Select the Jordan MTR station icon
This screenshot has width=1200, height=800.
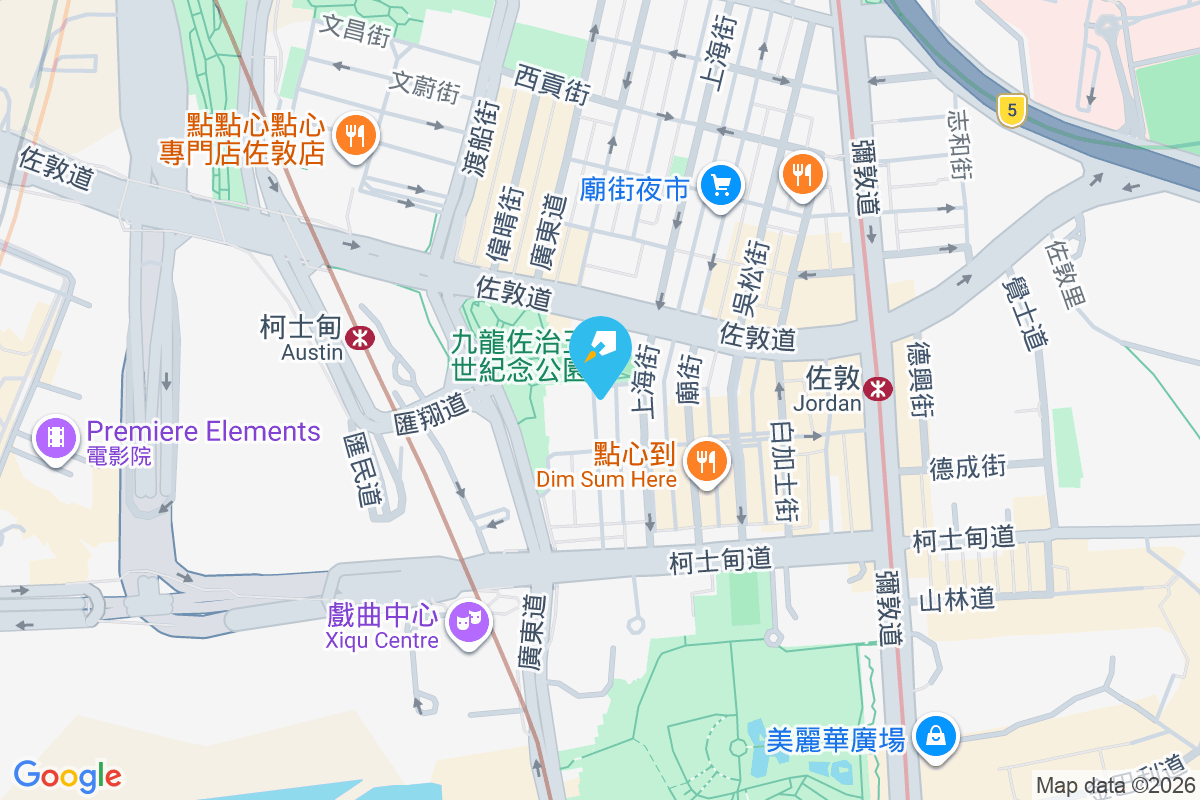click(880, 388)
